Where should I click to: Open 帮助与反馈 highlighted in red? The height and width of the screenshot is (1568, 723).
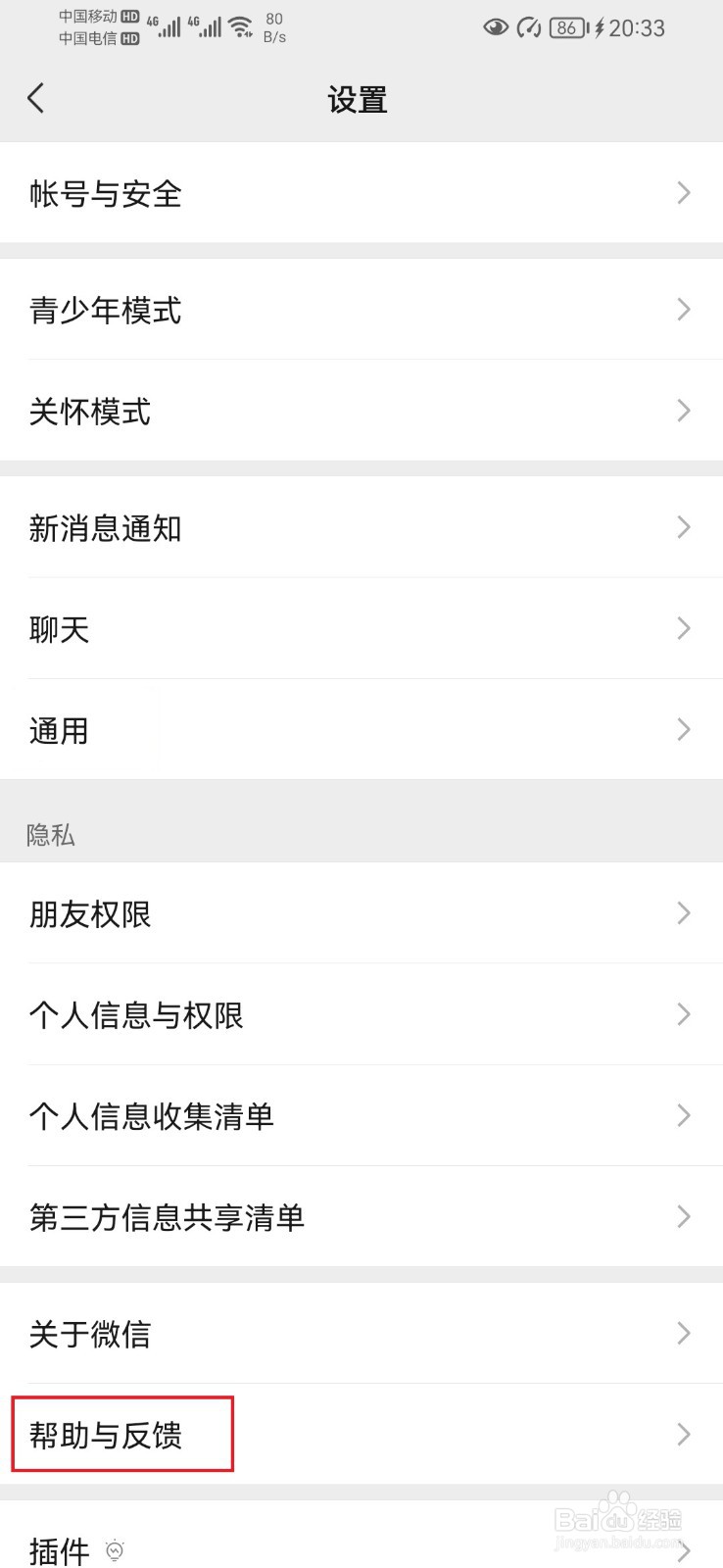(121, 1435)
